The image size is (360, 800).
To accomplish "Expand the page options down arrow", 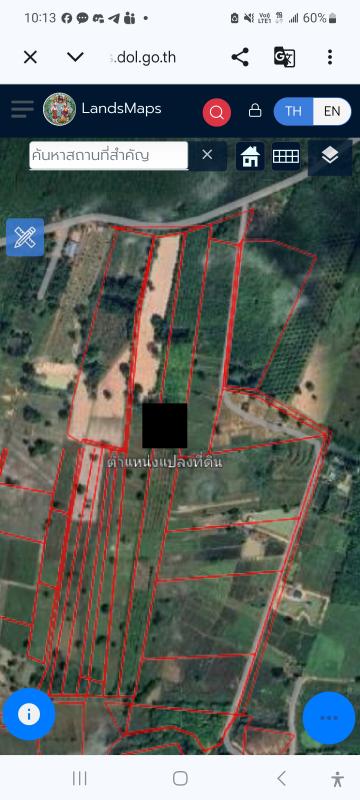I will pyautogui.click(x=75, y=57).
